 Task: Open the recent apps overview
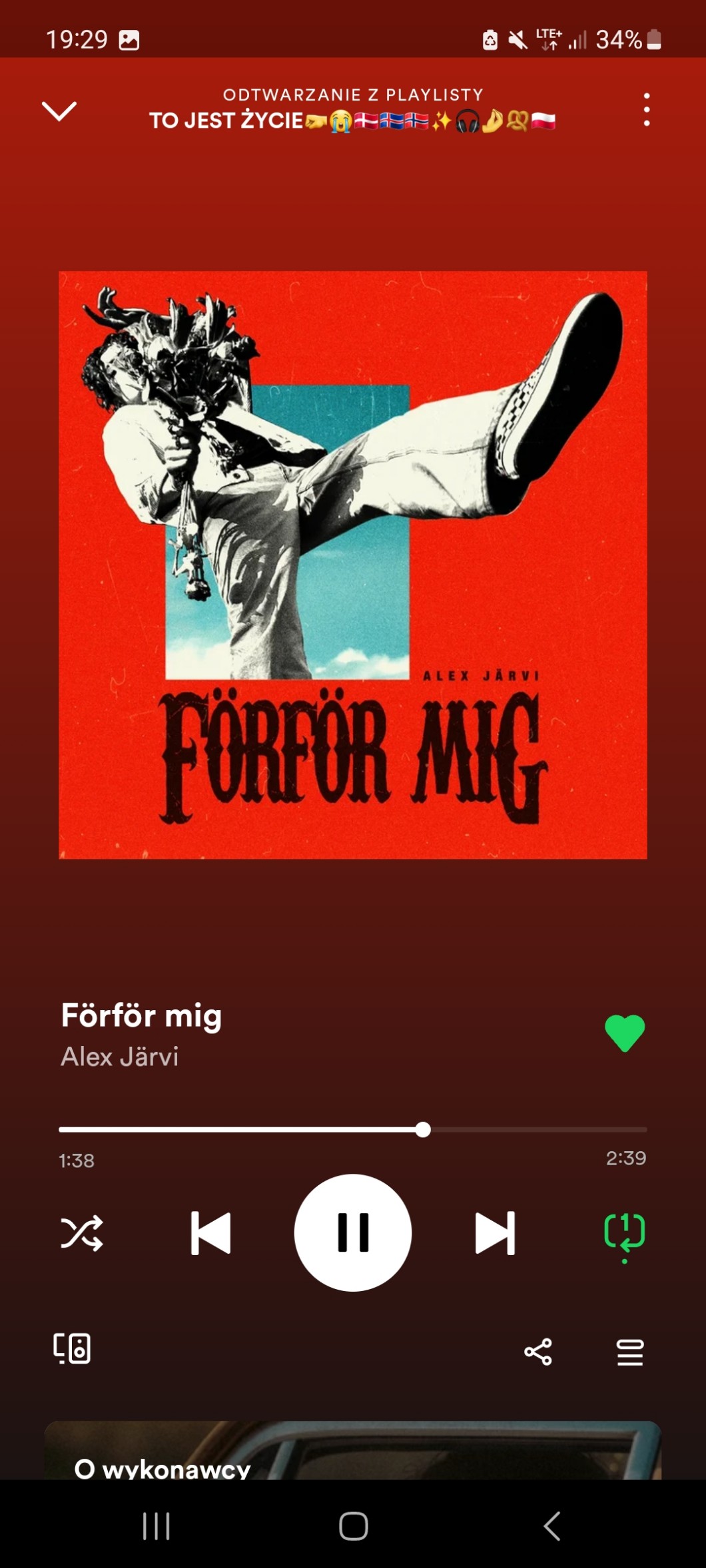click(x=157, y=1525)
